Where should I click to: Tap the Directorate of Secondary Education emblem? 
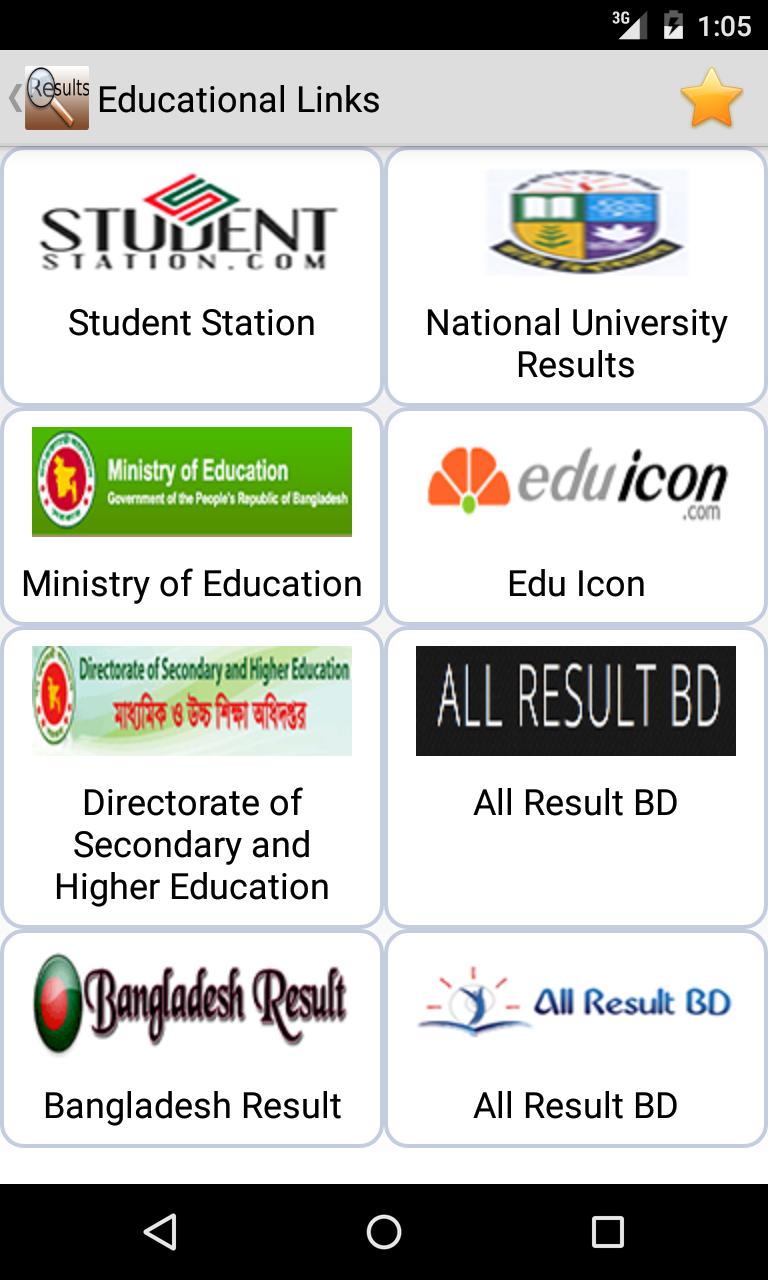point(191,700)
